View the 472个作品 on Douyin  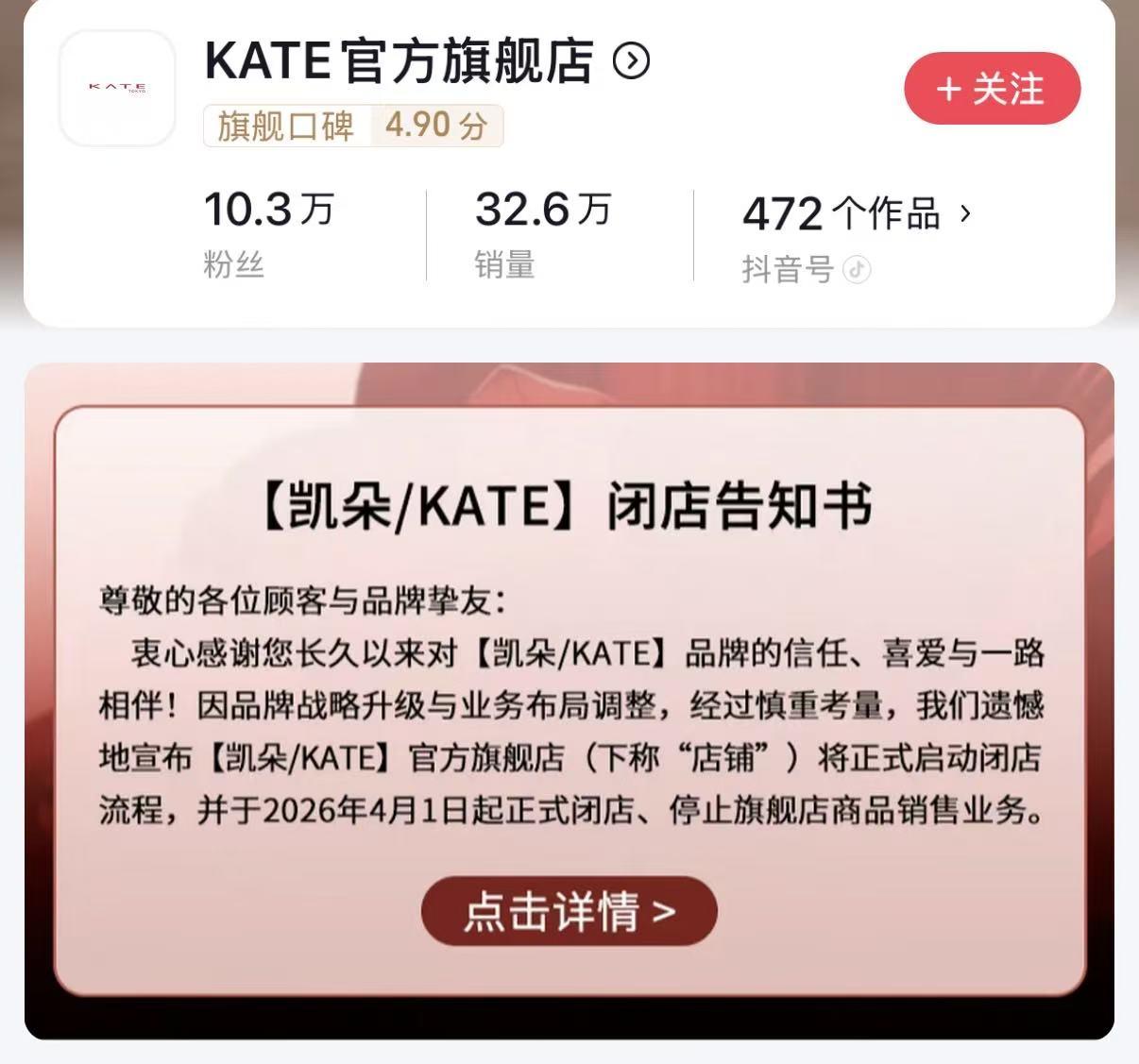click(856, 213)
